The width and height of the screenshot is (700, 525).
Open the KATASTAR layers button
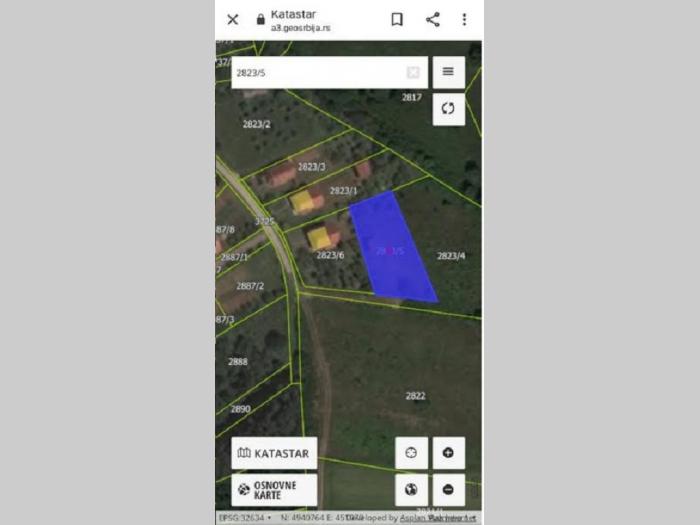pyautogui.click(x=274, y=453)
